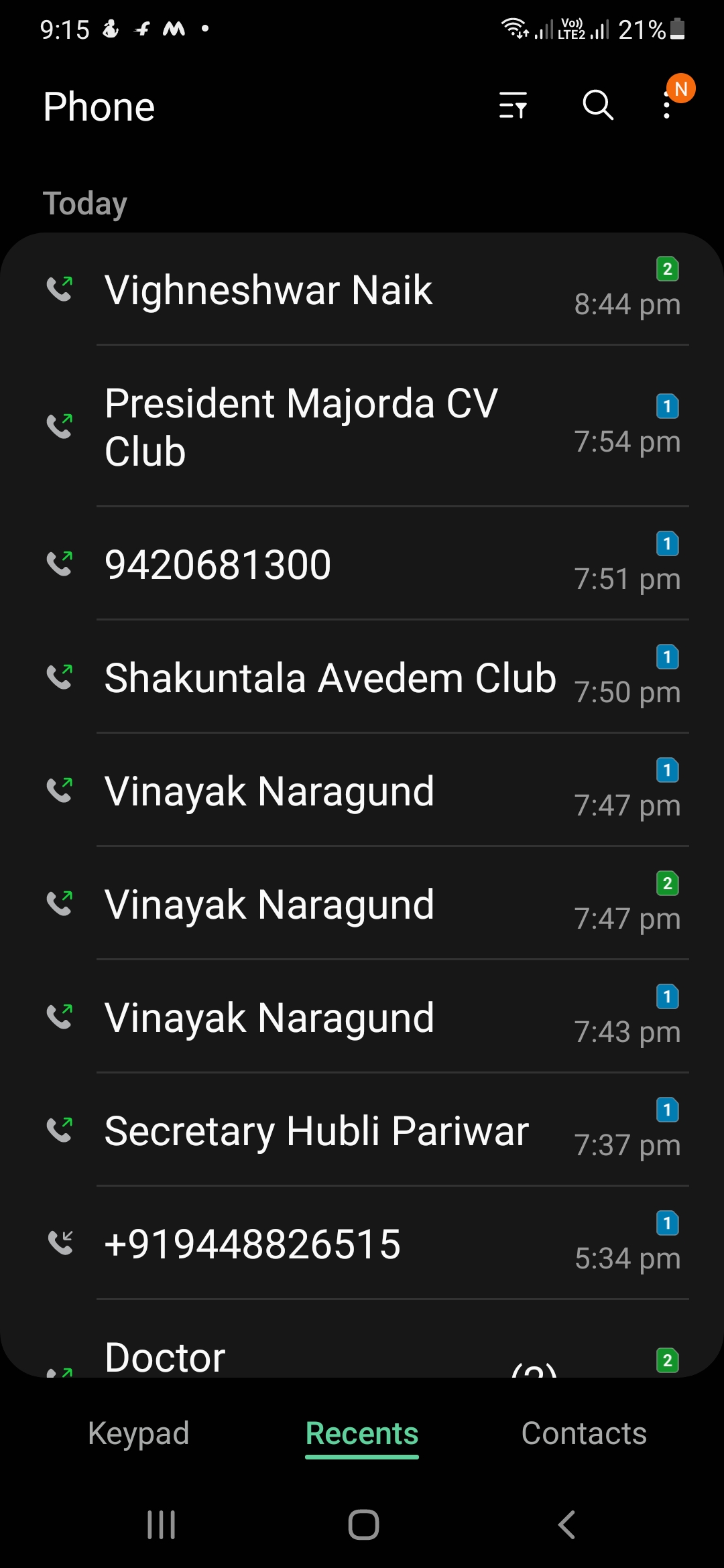724x1568 pixels.
Task: View the Secretary Hubli Pariwar call entry
Action: click(362, 1131)
